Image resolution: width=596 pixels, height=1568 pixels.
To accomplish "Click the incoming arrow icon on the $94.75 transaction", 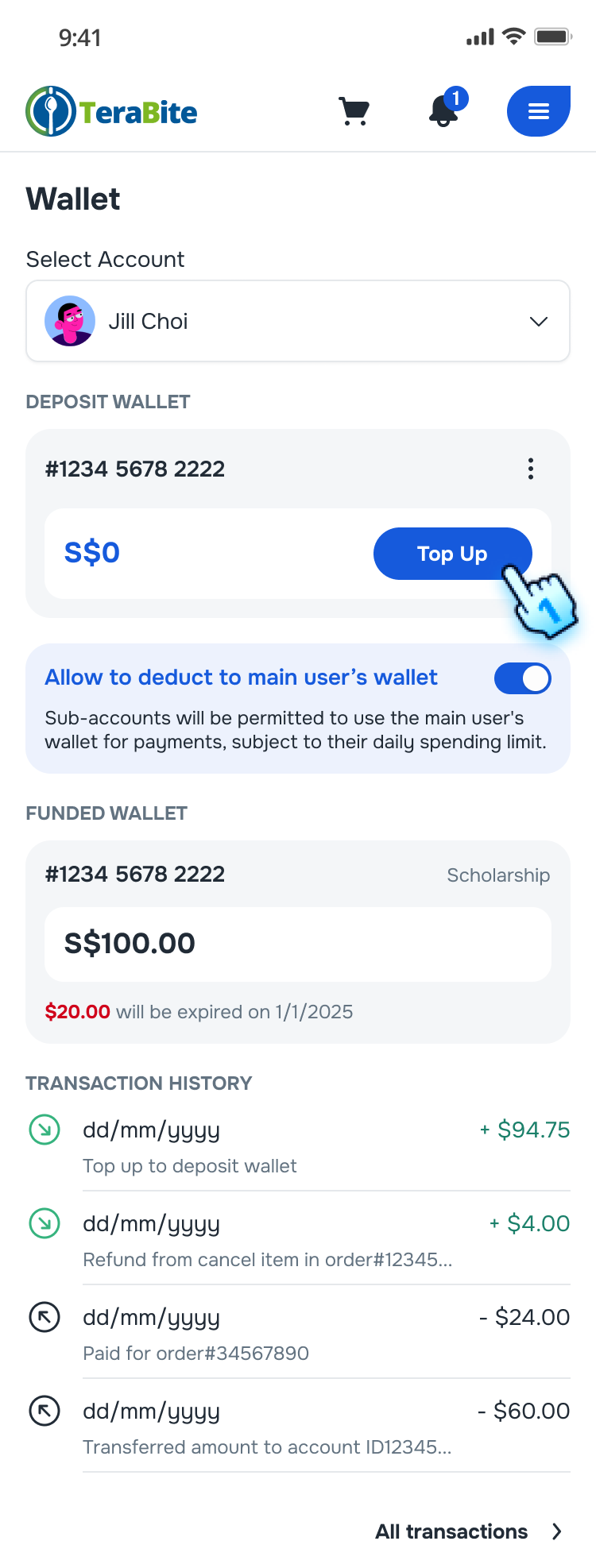I will pos(44,1129).
